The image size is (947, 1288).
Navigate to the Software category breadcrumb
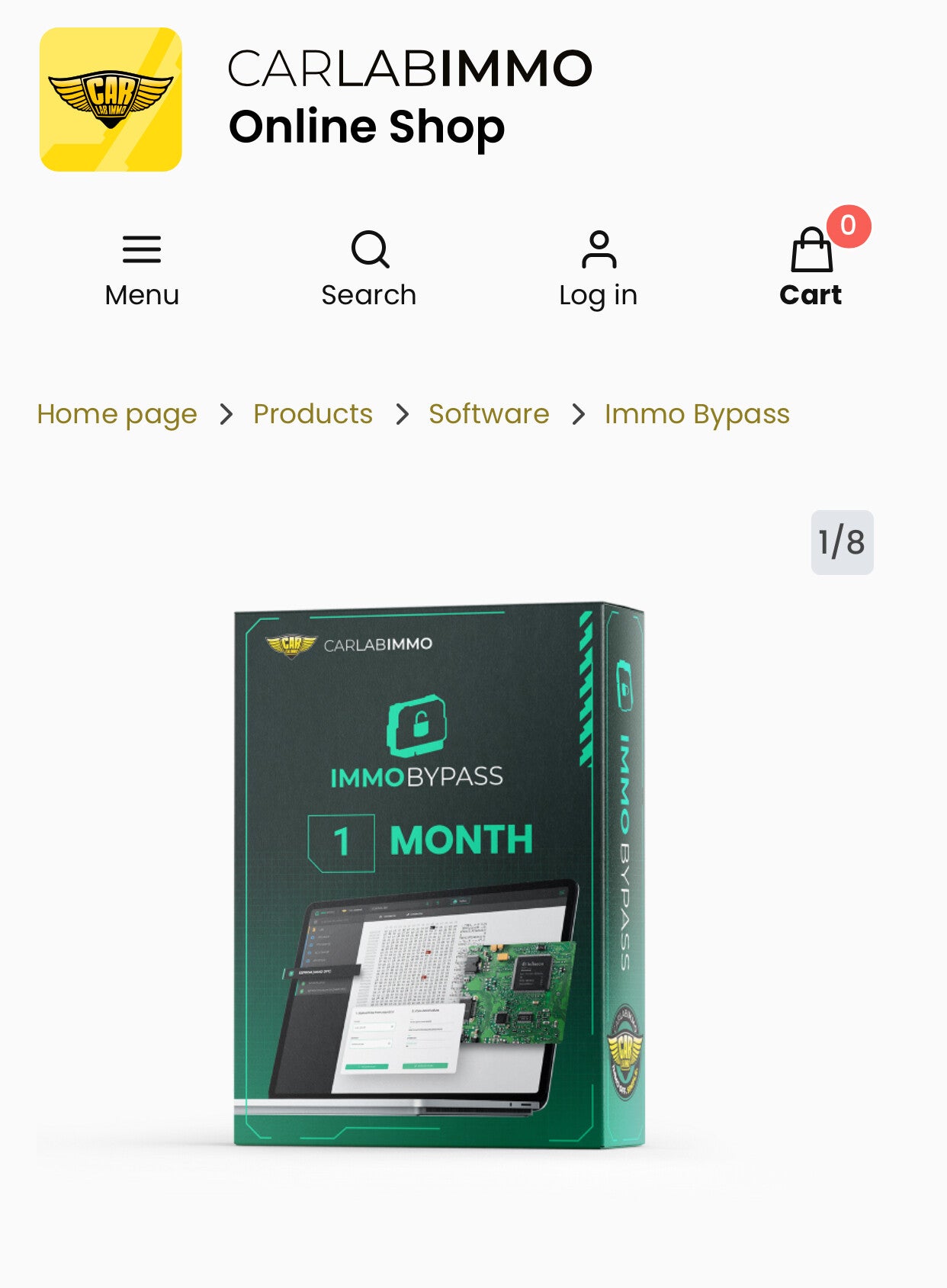(489, 414)
